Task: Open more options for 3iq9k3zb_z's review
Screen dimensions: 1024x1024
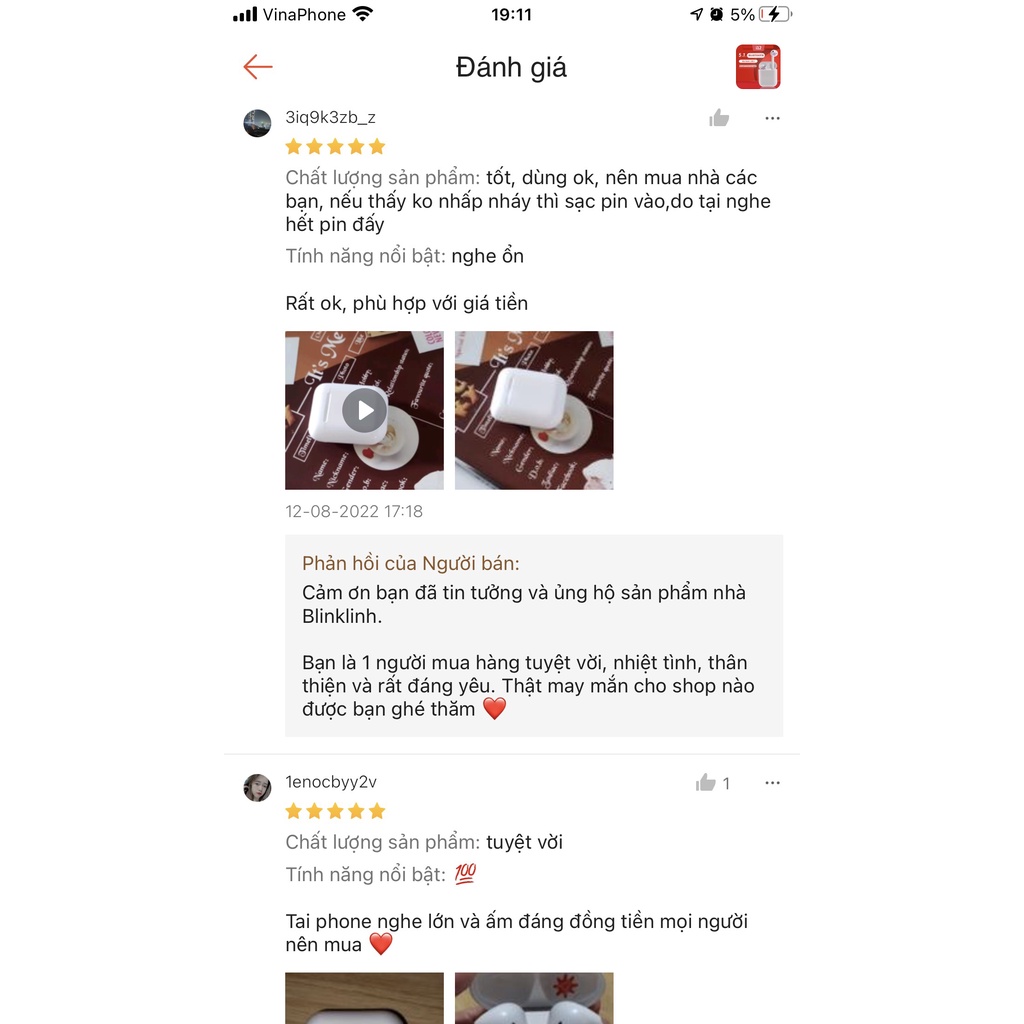Action: coord(772,119)
